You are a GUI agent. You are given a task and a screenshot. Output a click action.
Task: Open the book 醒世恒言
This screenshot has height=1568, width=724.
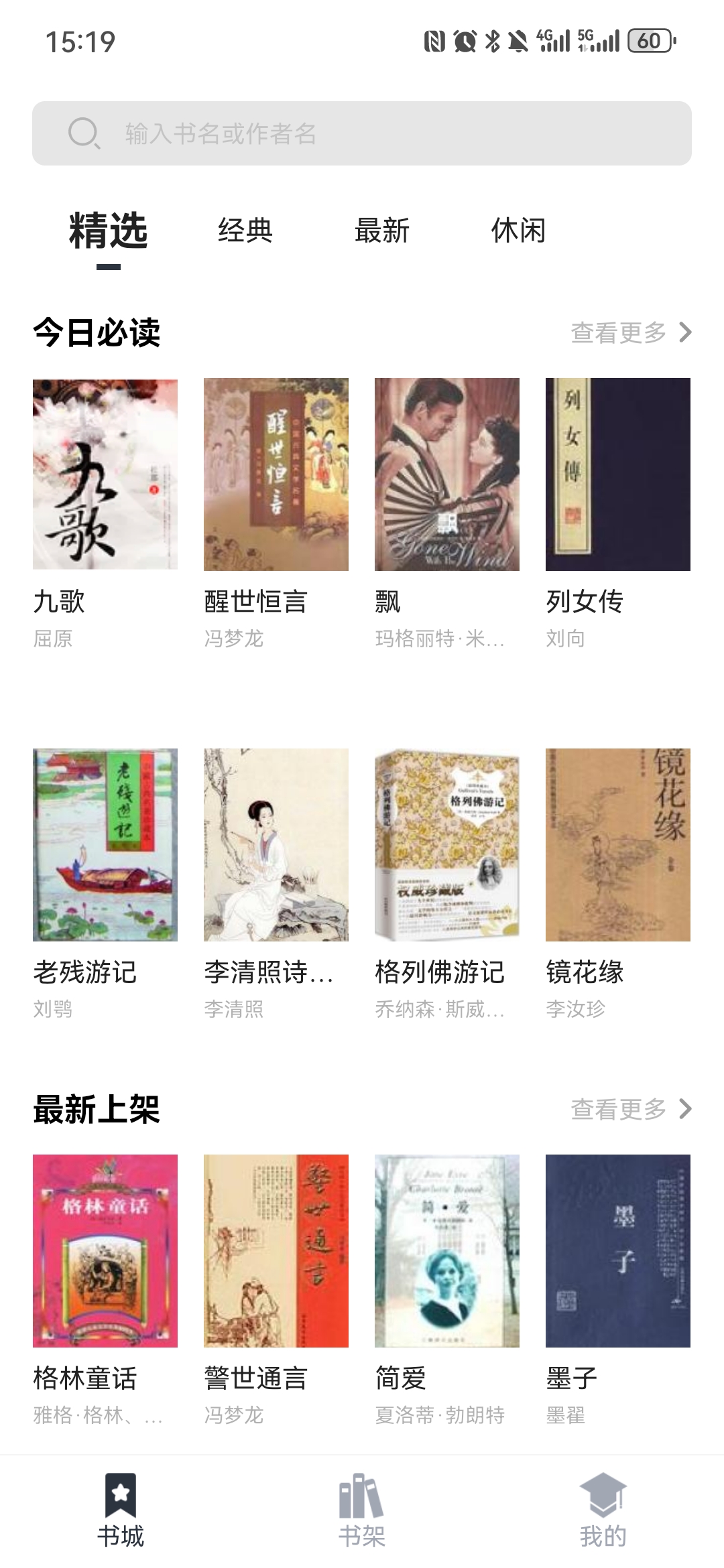(x=276, y=474)
